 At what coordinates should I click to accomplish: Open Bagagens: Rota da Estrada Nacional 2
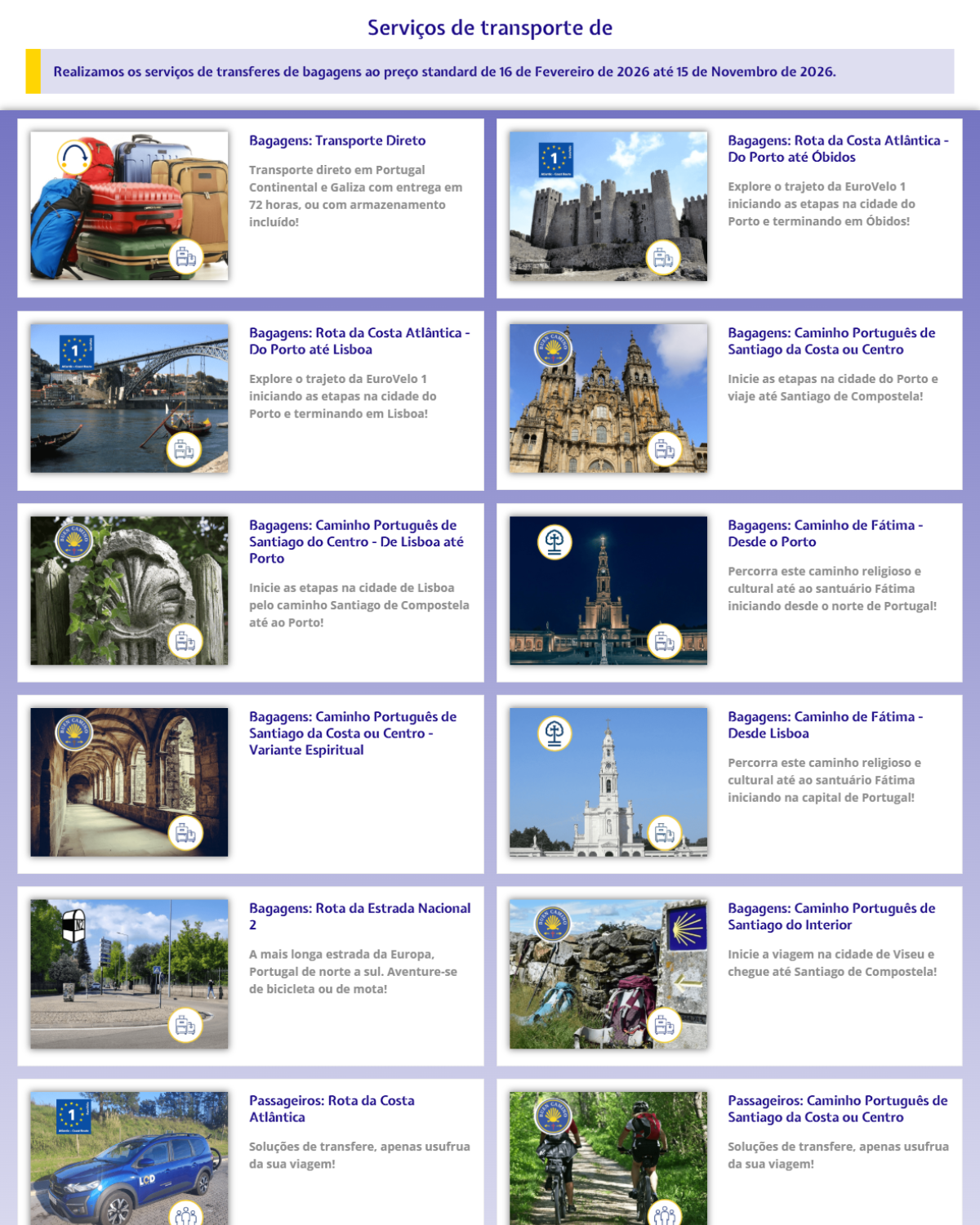(x=359, y=915)
